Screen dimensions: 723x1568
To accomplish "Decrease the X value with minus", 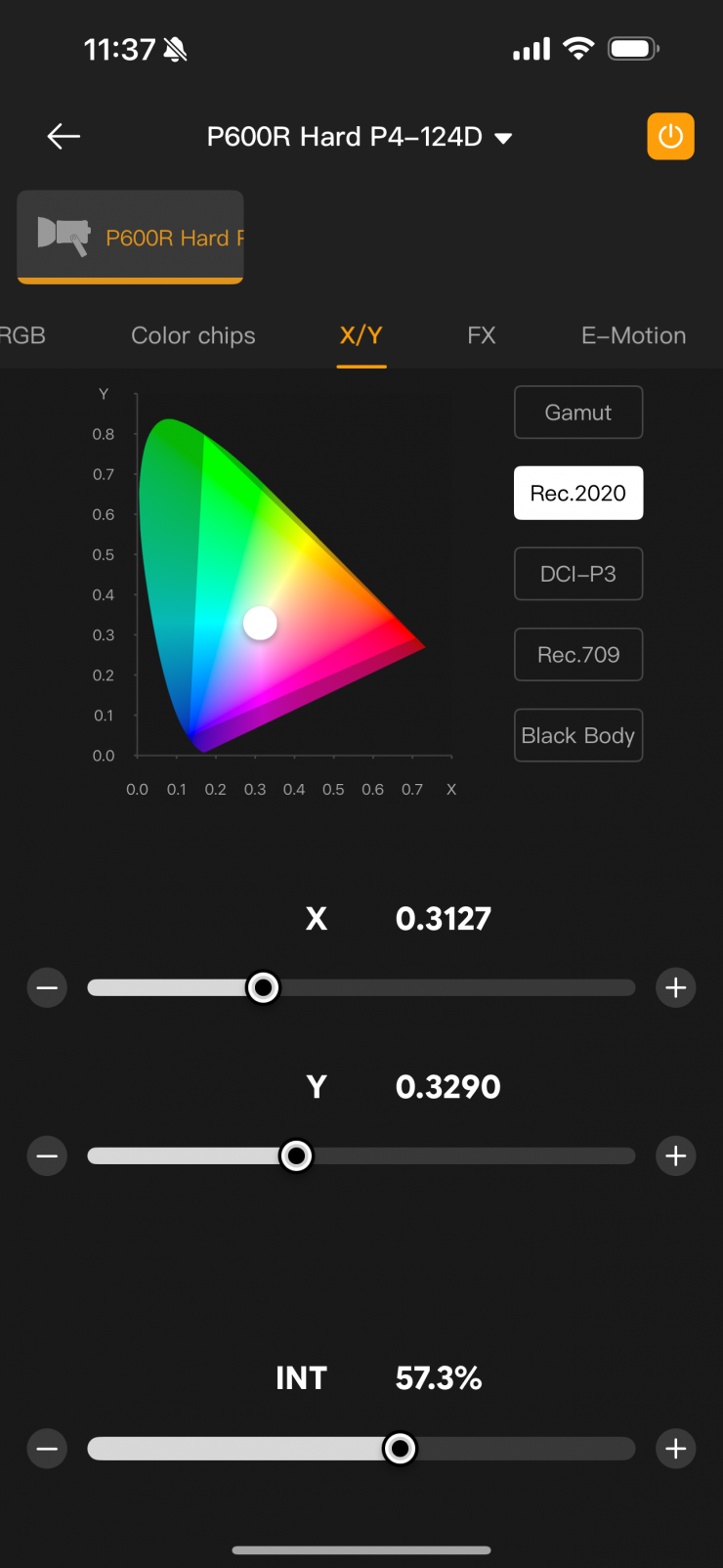I will [47, 988].
